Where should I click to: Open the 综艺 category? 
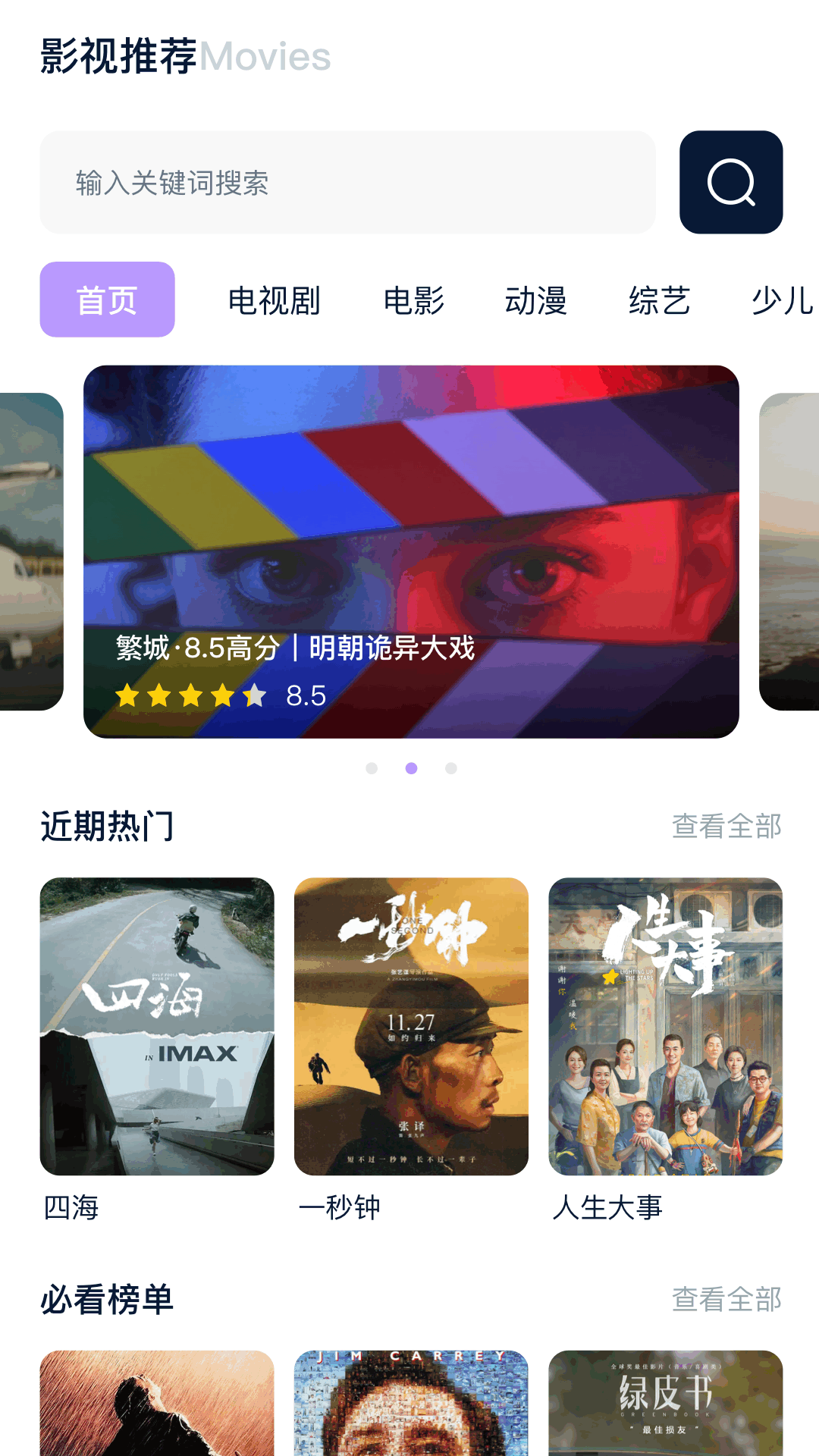coord(660,300)
